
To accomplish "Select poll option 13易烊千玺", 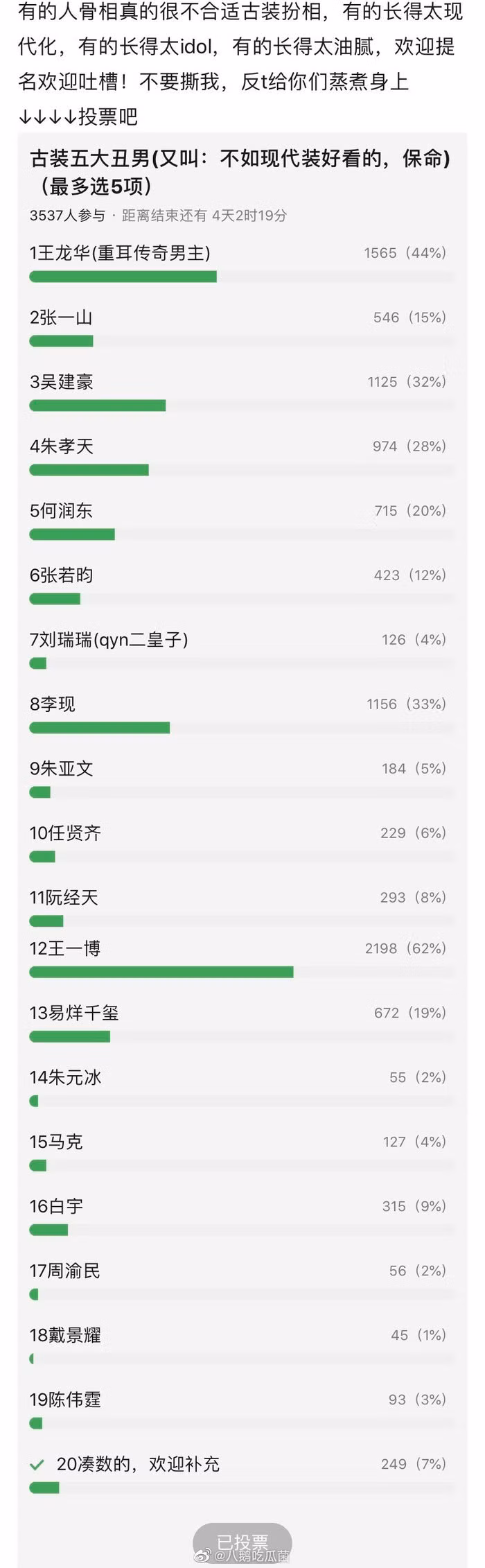I will click(x=74, y=1013).
